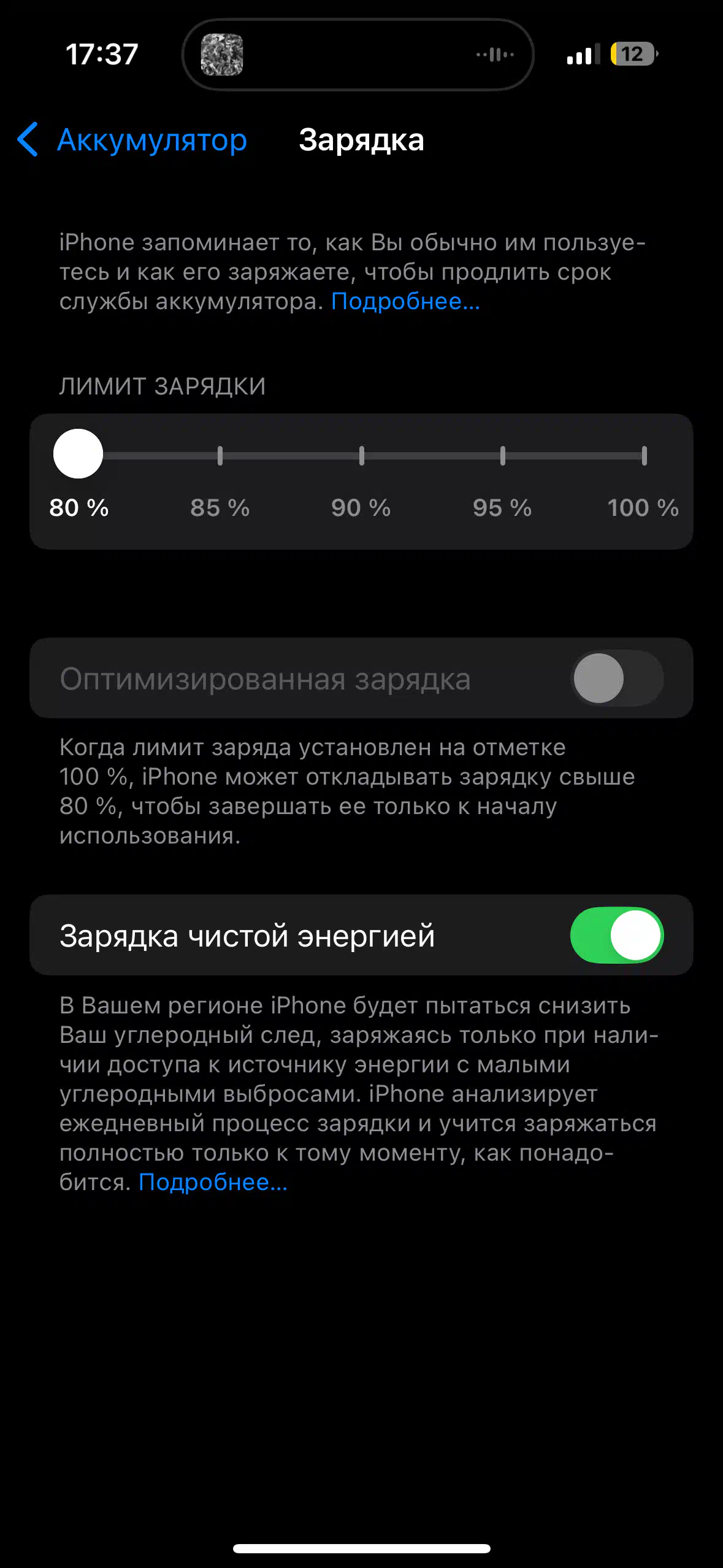This screenshot has width=723, height=1568.
Task: Tap the 80 % slider handle
Action: coord(78,454)
